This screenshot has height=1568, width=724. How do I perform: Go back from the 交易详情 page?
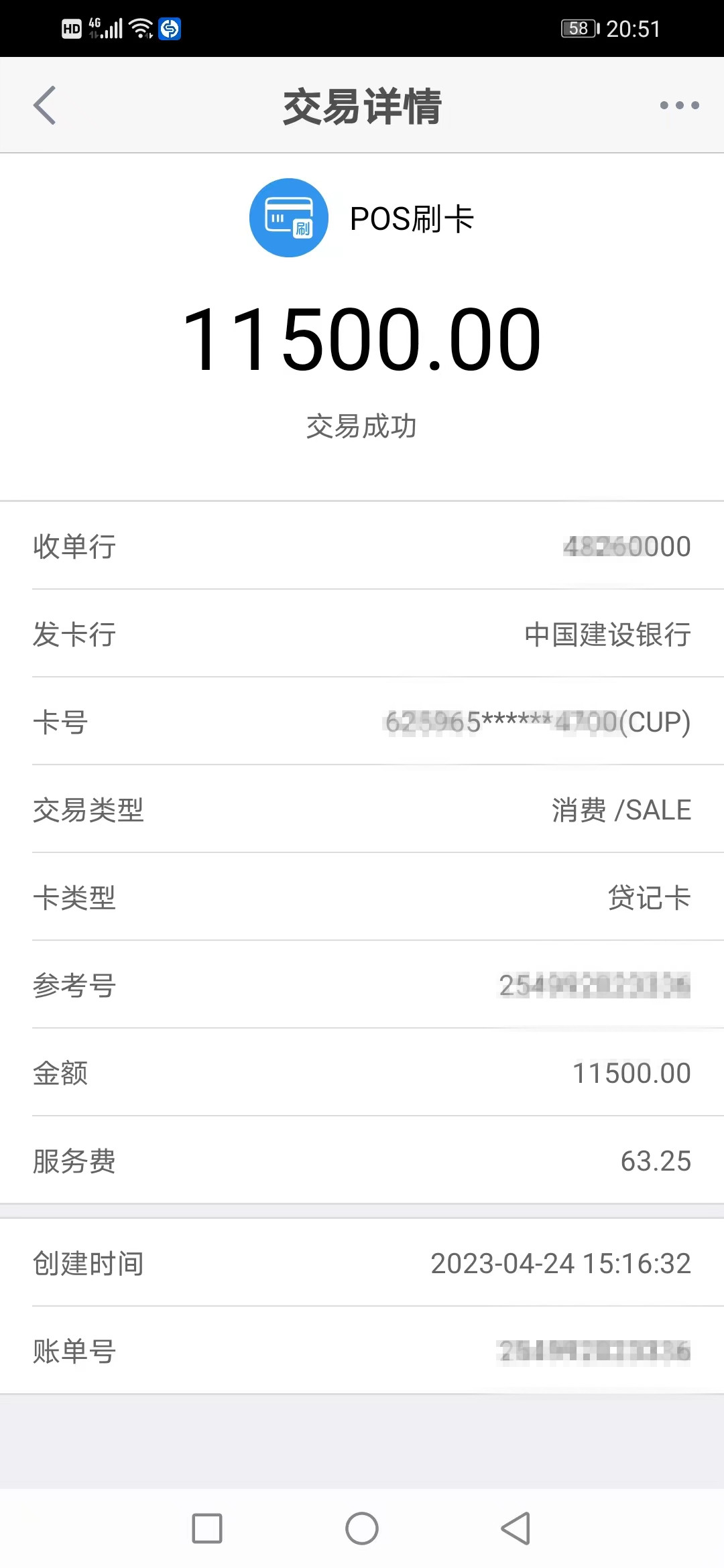(45, 105)
